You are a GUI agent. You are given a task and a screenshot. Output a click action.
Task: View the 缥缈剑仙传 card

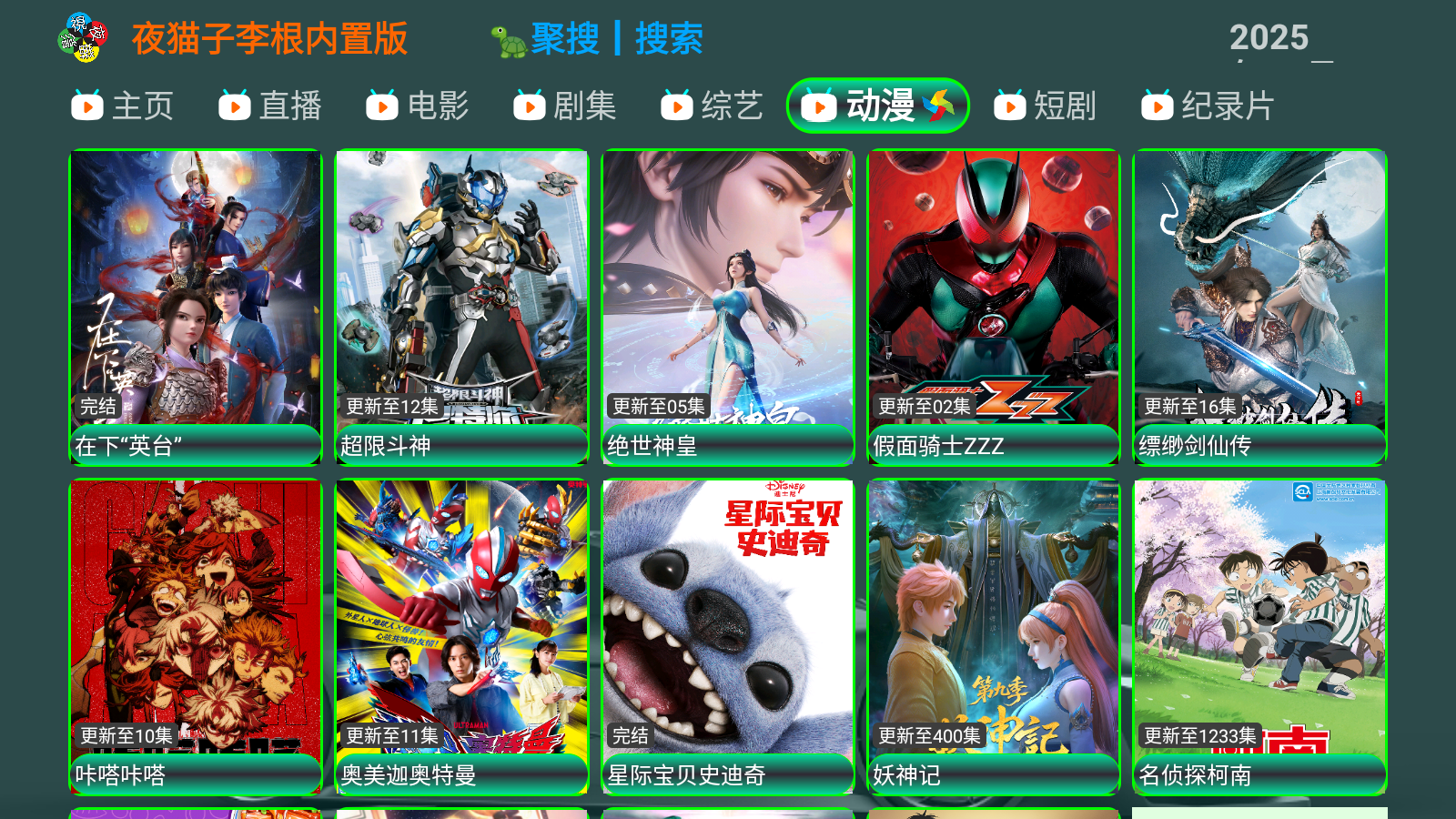(x=1259, y=307)
